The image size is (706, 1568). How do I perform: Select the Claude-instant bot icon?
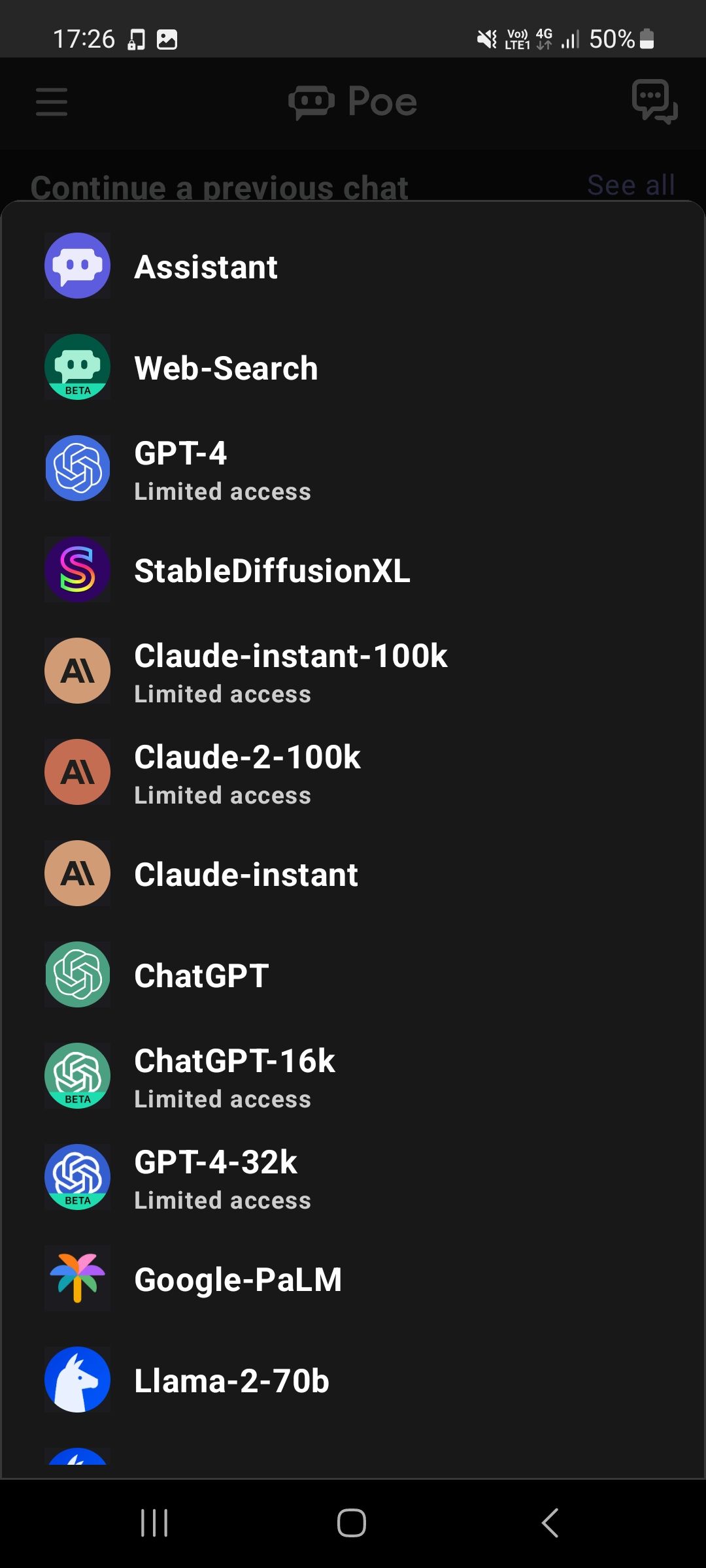click(77, 873)
